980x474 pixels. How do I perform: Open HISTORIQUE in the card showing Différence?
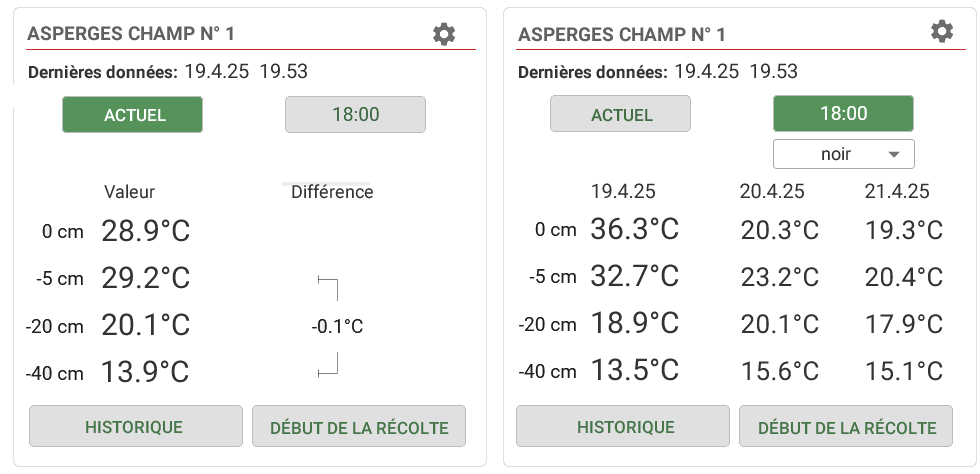click(x=135, y=427)
